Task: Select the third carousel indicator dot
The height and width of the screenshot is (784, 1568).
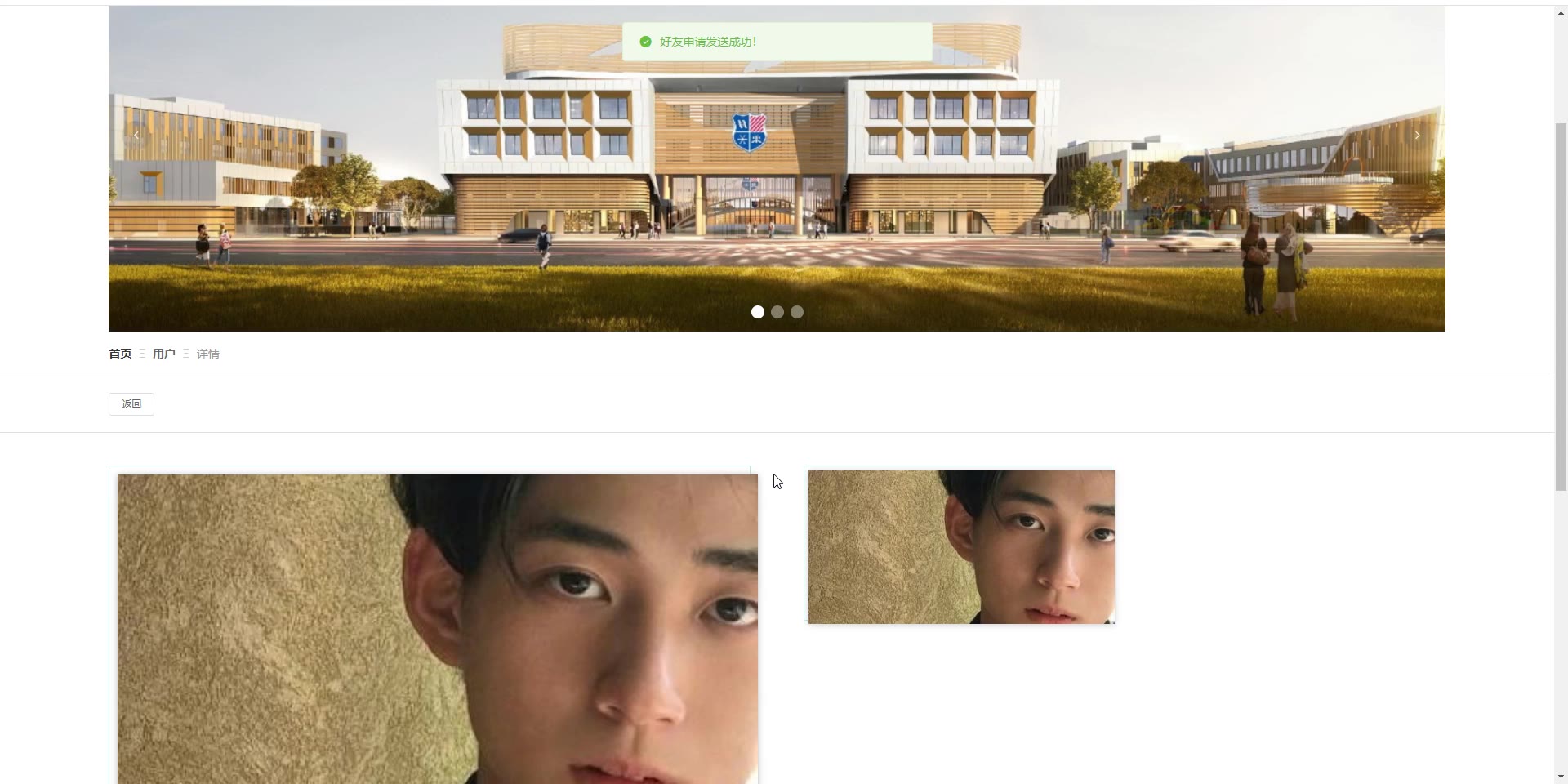Action: (x=797, y=312)
